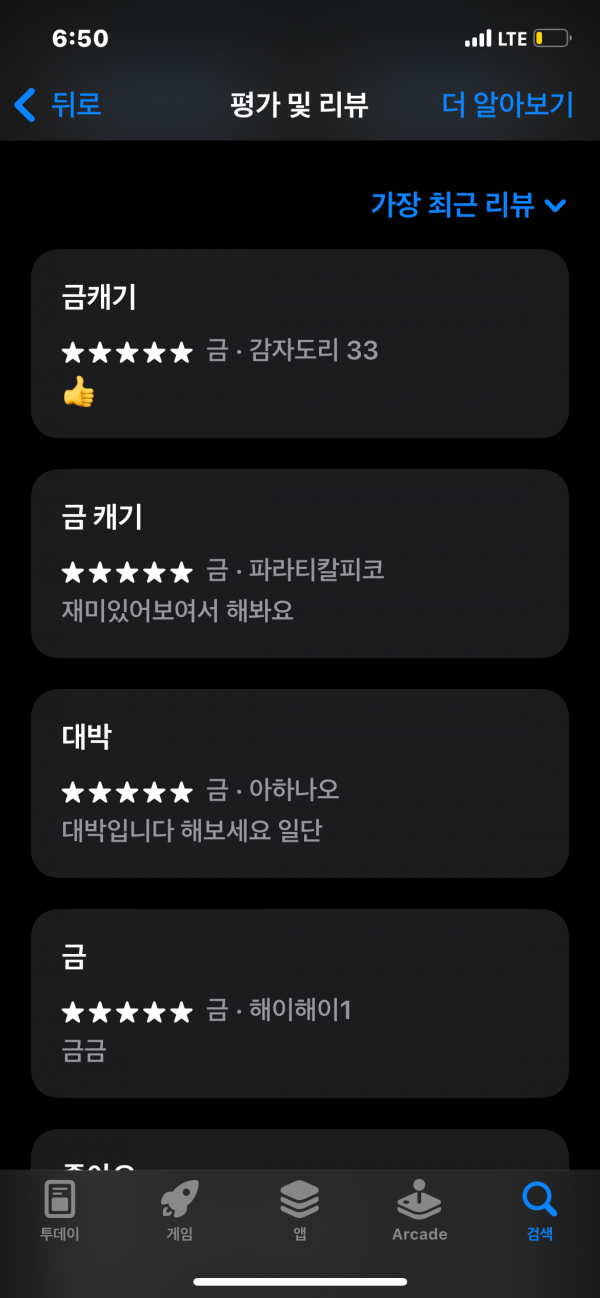
Task: Open the 더 알아보기 link
Action: pos(508,104)
